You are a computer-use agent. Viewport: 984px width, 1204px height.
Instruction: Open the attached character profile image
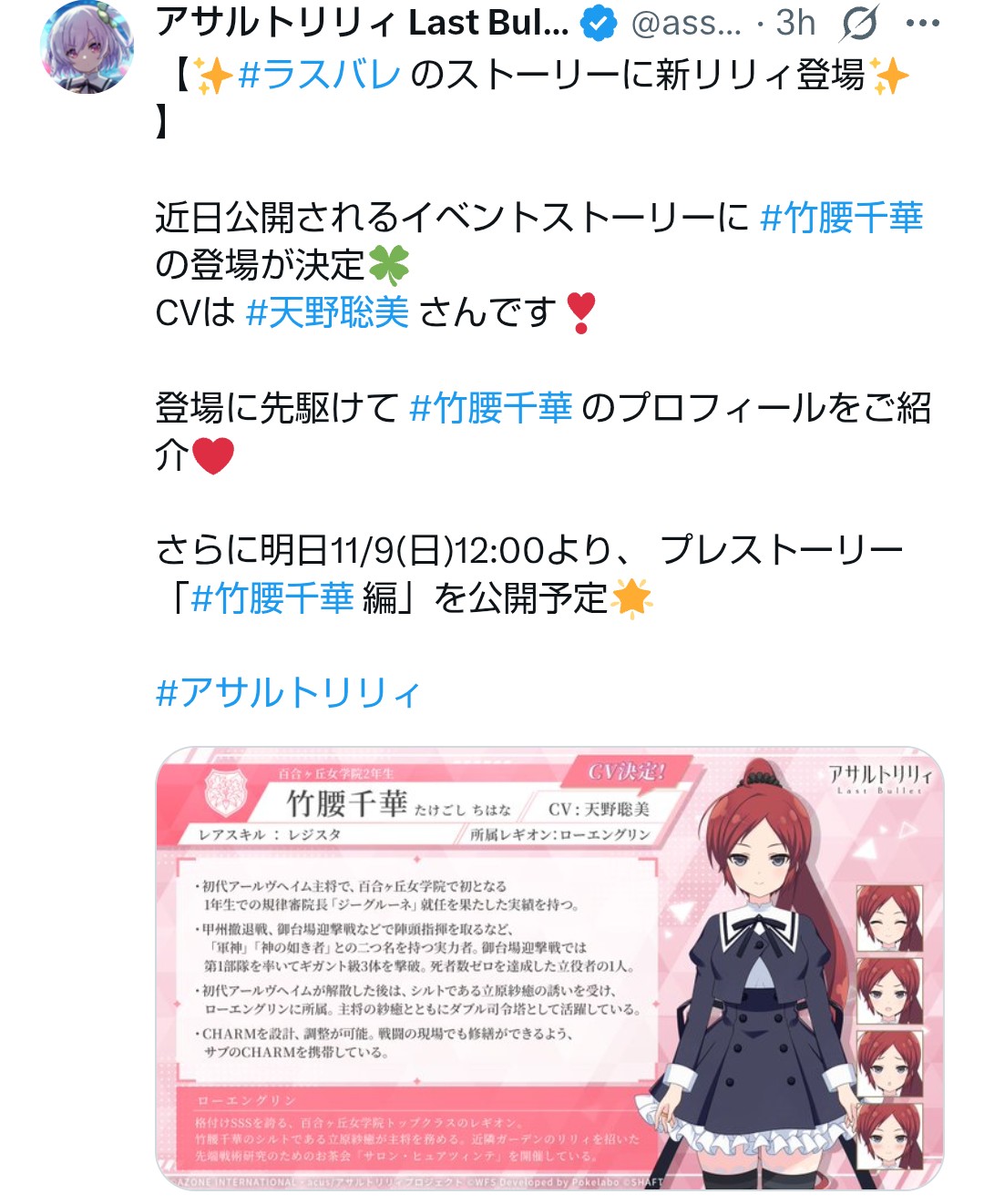click(549, 968)
